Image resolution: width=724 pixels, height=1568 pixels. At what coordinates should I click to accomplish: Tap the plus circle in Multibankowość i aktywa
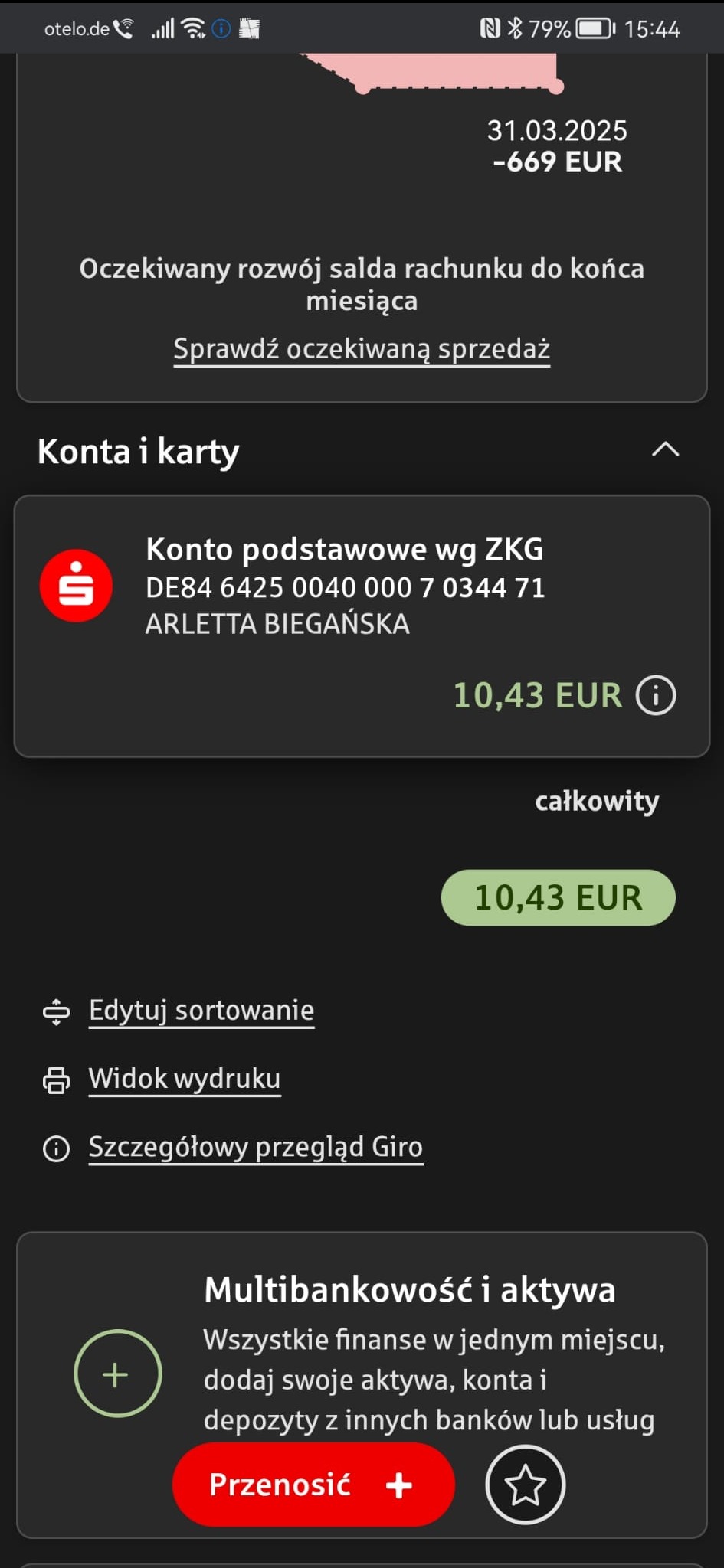(x=116, y=1373)
